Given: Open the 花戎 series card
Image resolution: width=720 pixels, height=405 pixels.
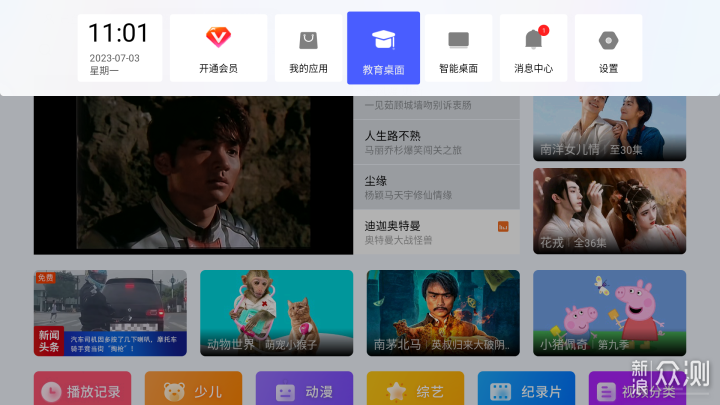Looking at the screenshot, I should (609, 211).
